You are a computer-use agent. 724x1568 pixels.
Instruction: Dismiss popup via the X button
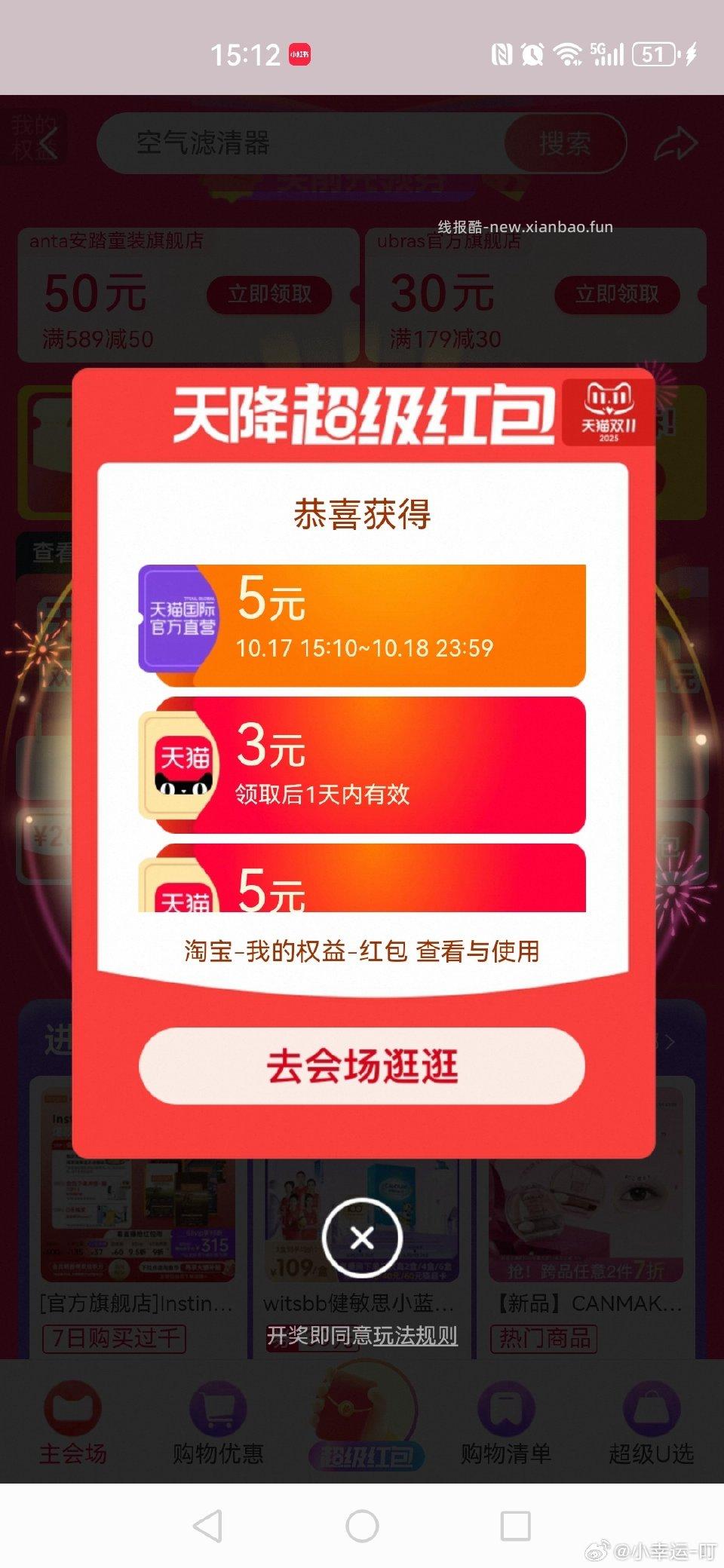click(x=362, y=1236)
